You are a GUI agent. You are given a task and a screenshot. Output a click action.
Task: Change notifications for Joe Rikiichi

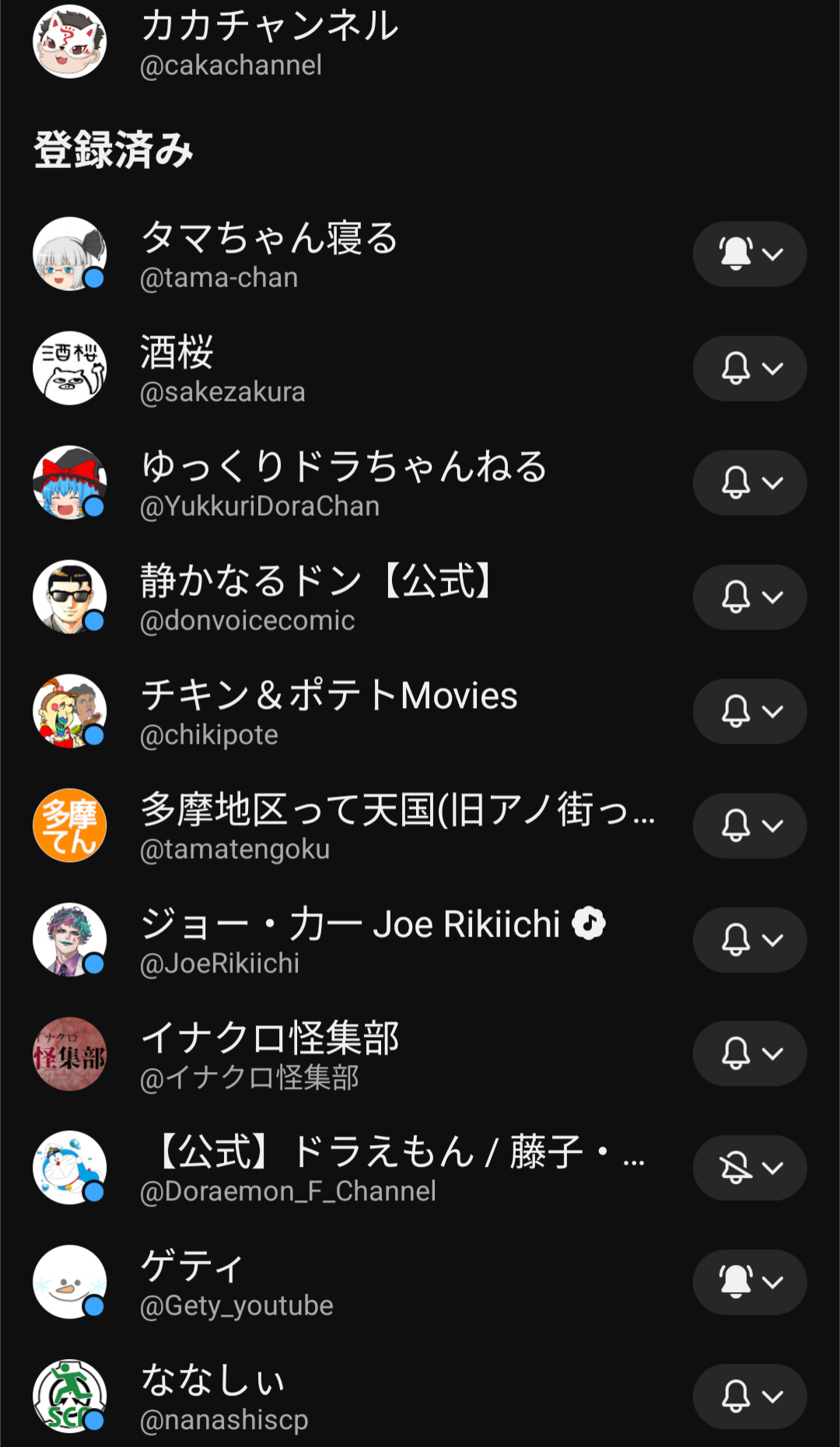pyautogui.click(x=749, y=940)
